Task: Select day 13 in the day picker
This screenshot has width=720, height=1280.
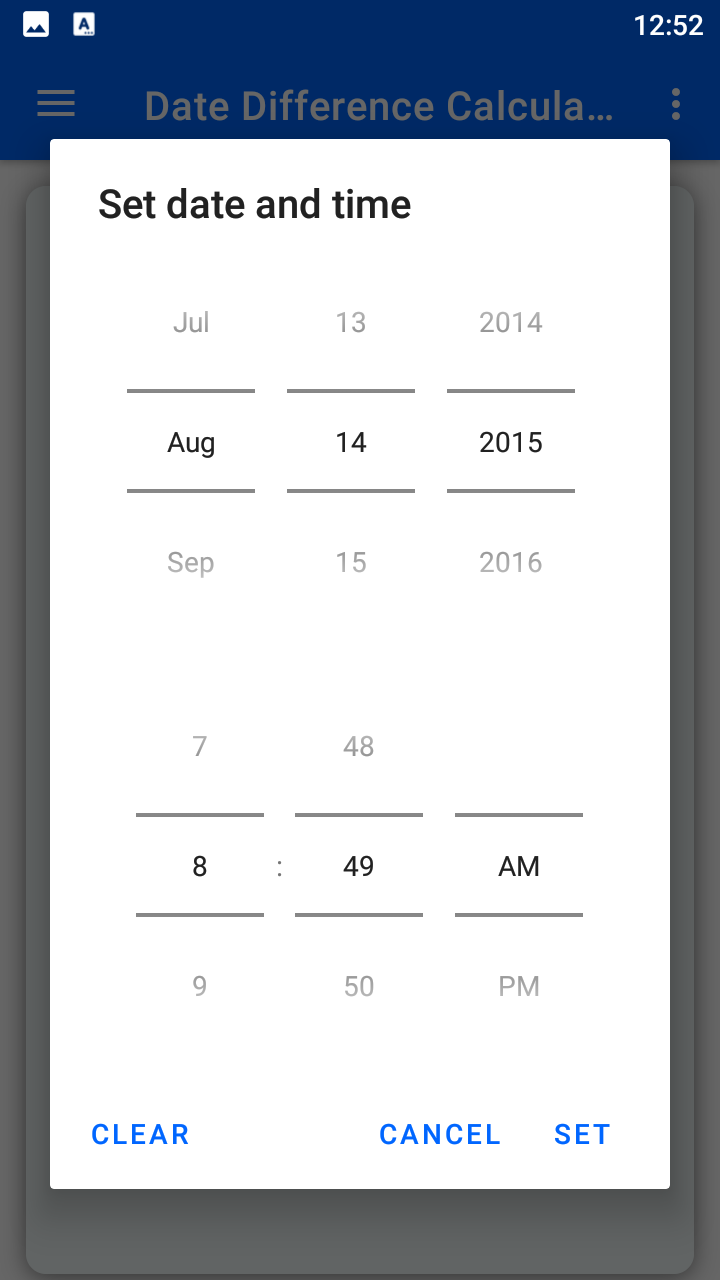Action: (350, 322)
